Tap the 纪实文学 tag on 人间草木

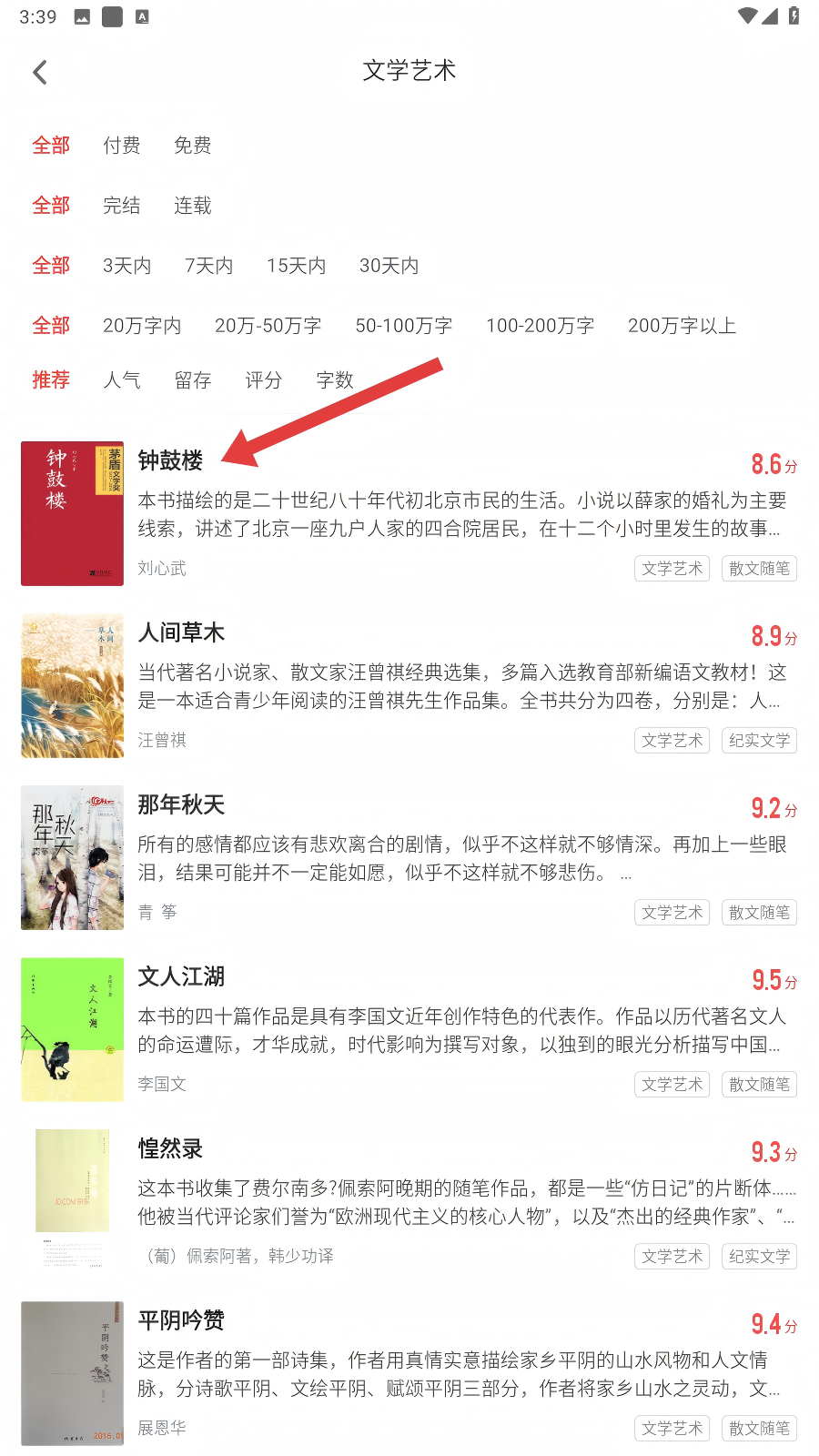(759, 741)
